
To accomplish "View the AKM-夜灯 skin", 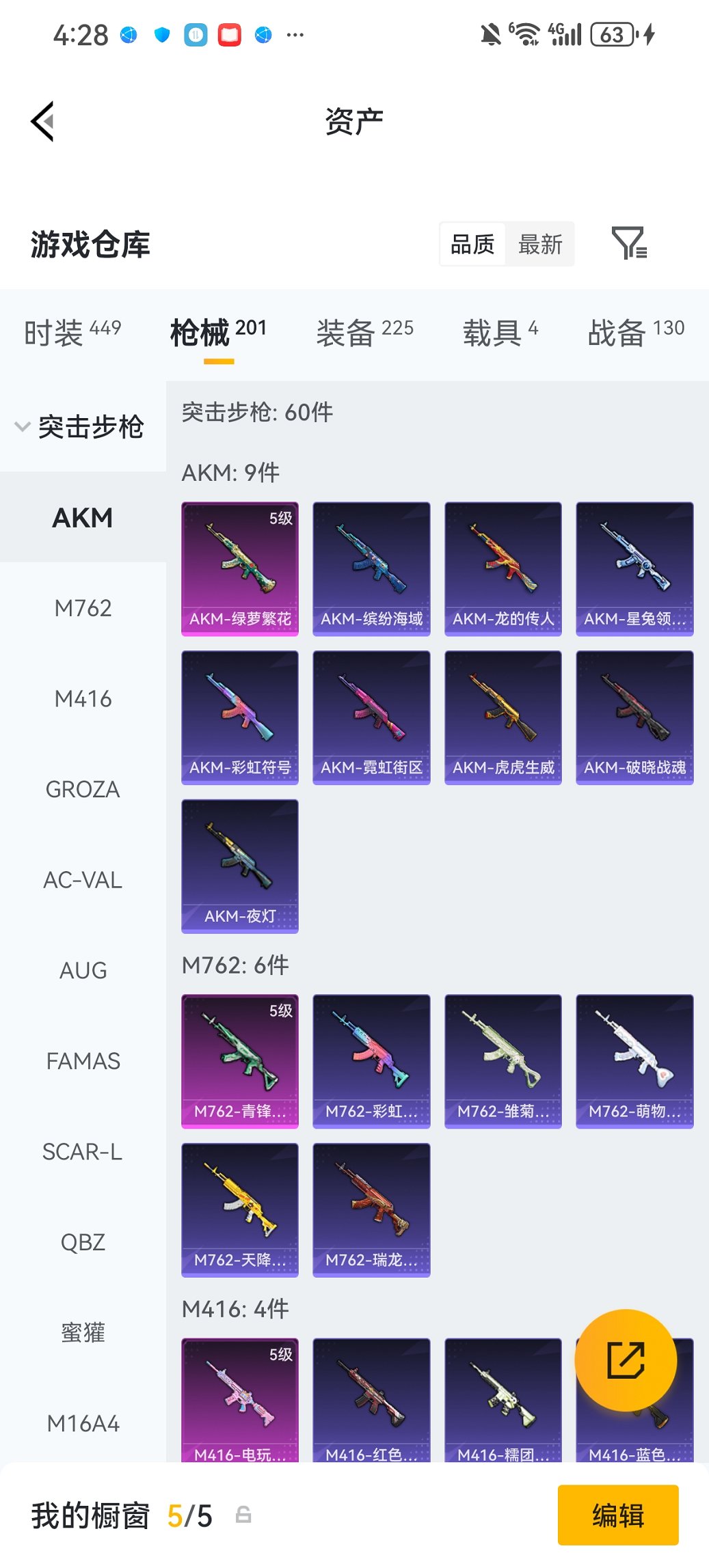I will (240, 866).
